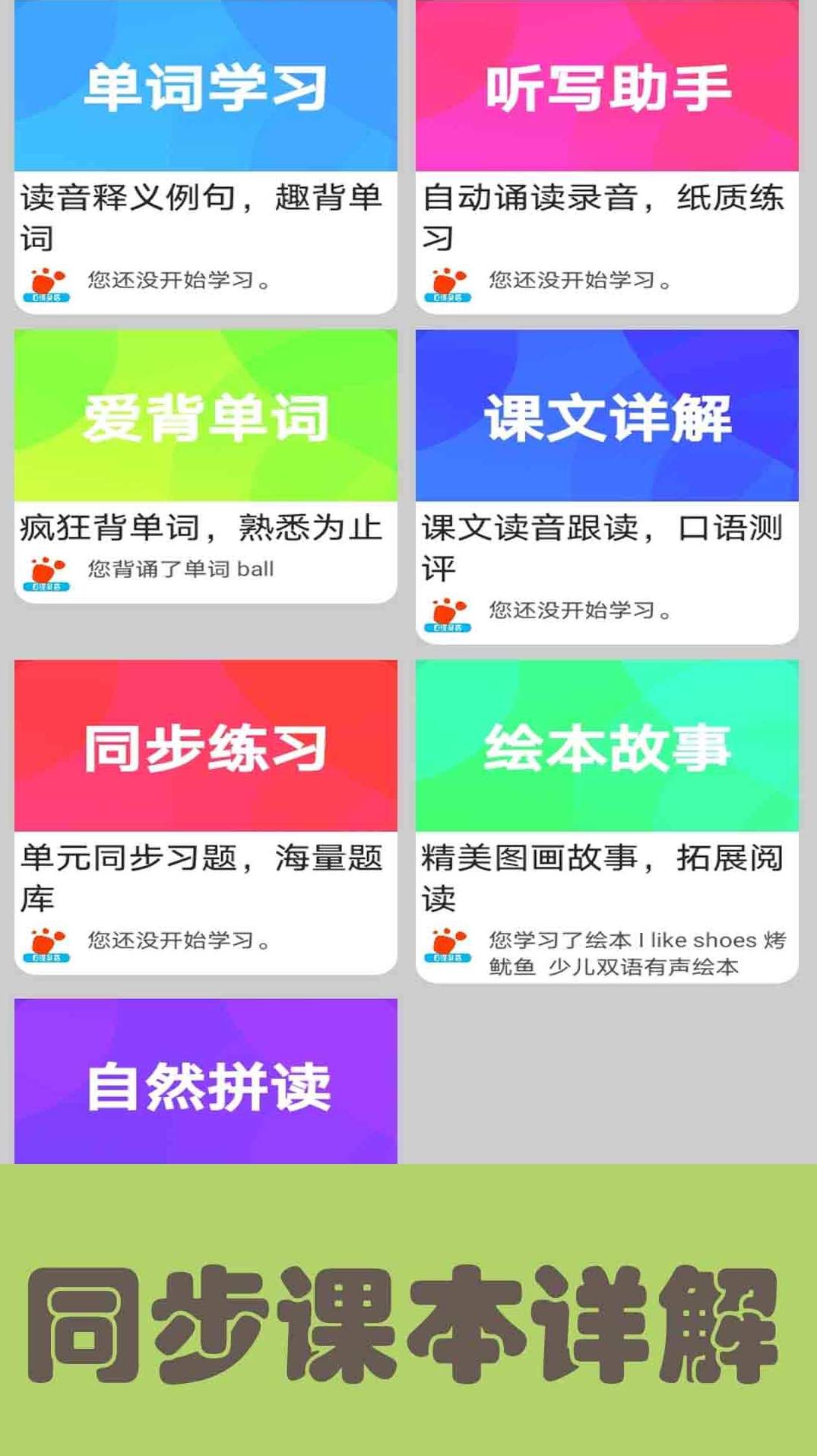Click the 读音释义例句 趣背单词 description
Screen dimensions: 817x1456
(201, 217)
